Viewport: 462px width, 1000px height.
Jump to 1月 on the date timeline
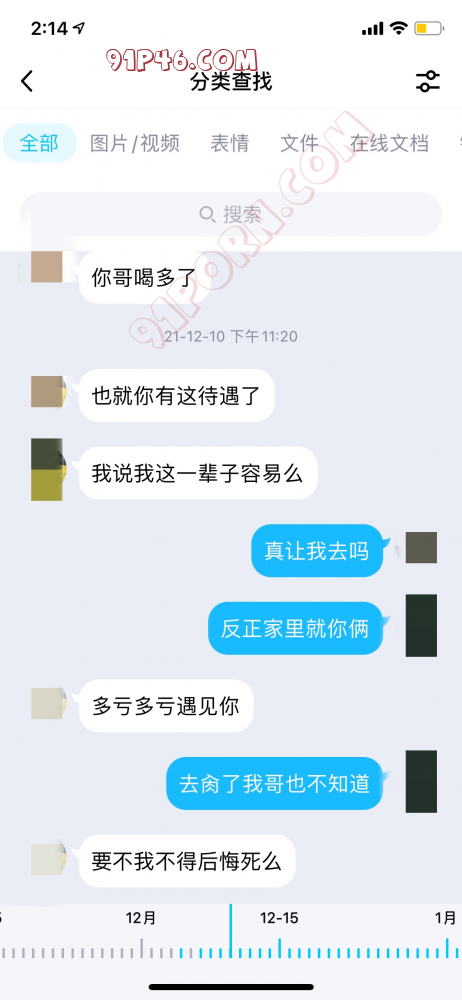coord(445,918)
